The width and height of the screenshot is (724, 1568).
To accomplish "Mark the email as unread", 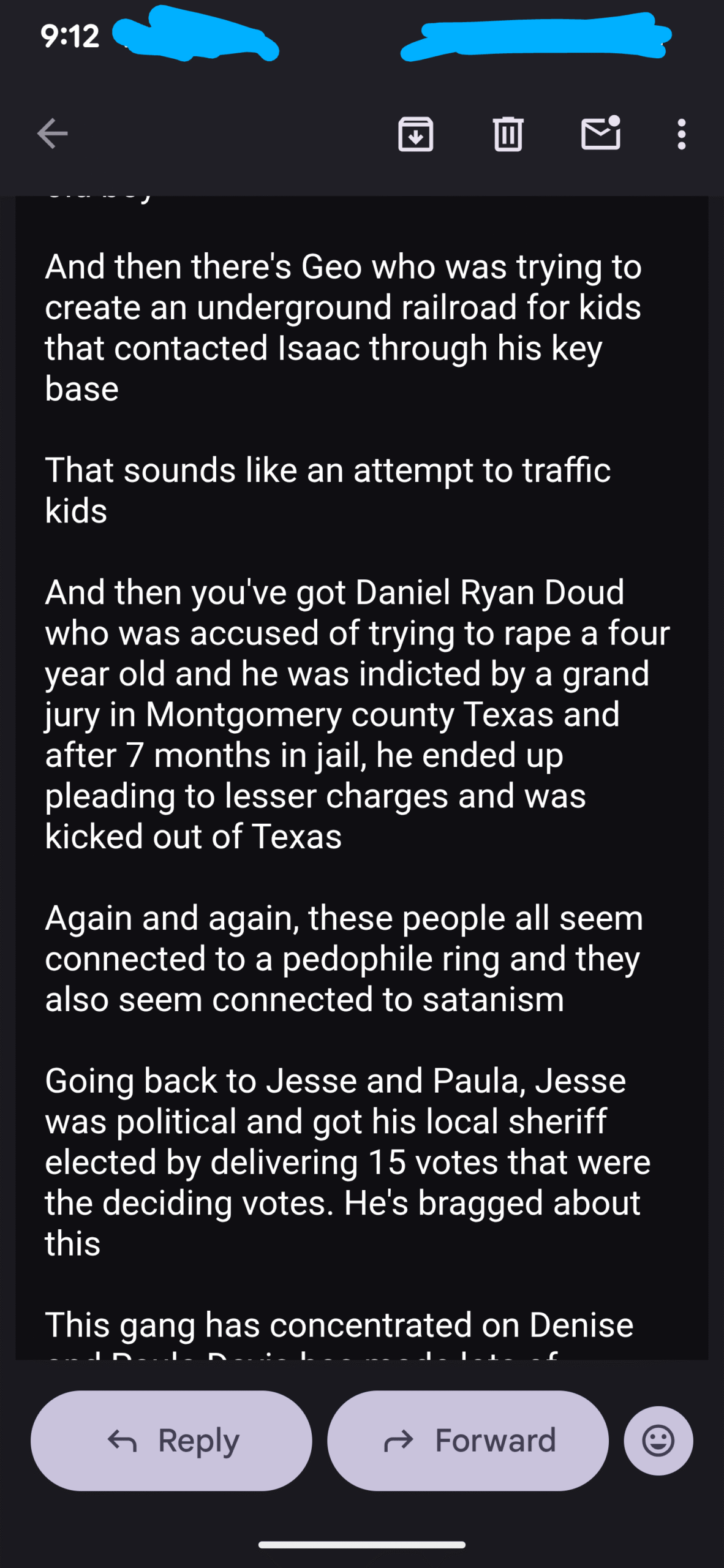I will coord(600,134).
